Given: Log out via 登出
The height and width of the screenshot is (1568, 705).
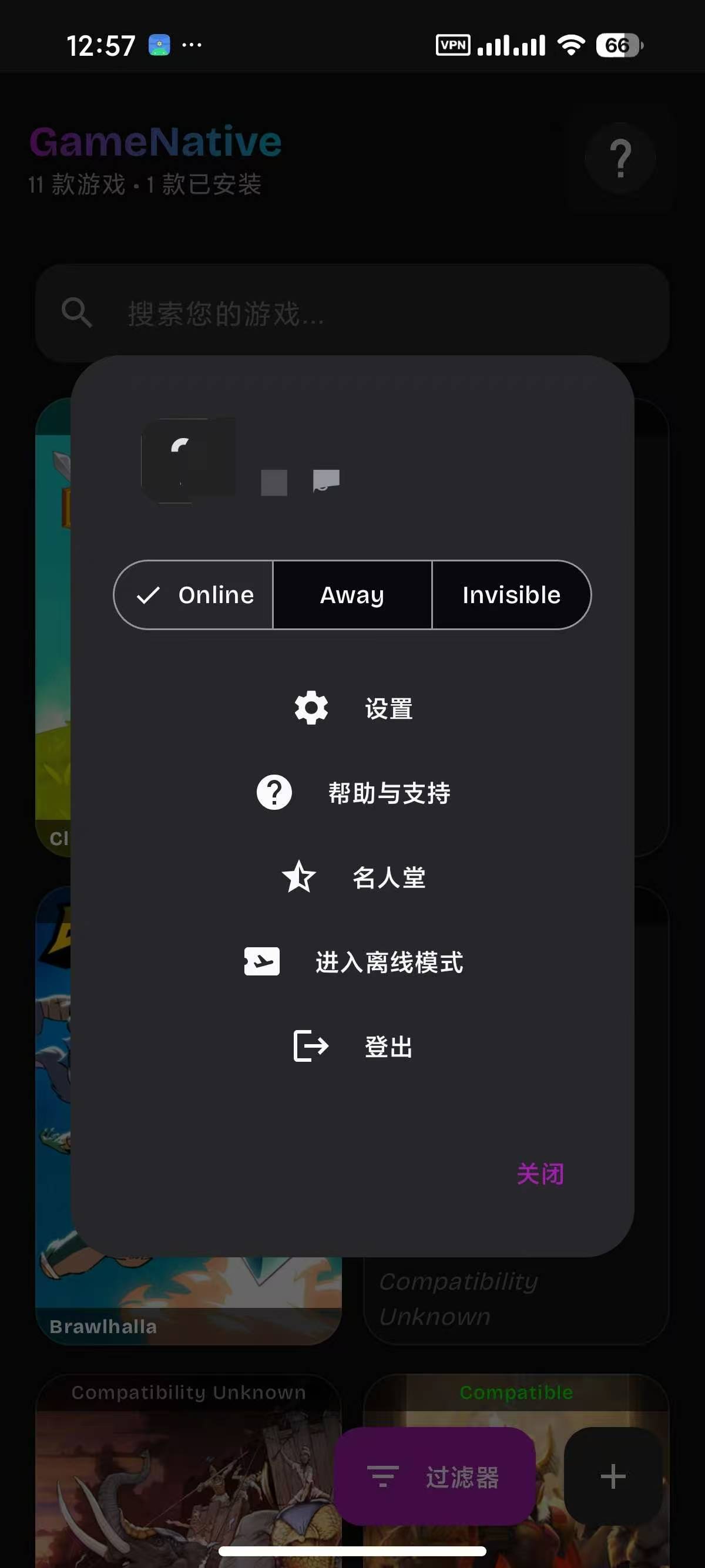Looking at the screenshot, I should coord(353,1047).
